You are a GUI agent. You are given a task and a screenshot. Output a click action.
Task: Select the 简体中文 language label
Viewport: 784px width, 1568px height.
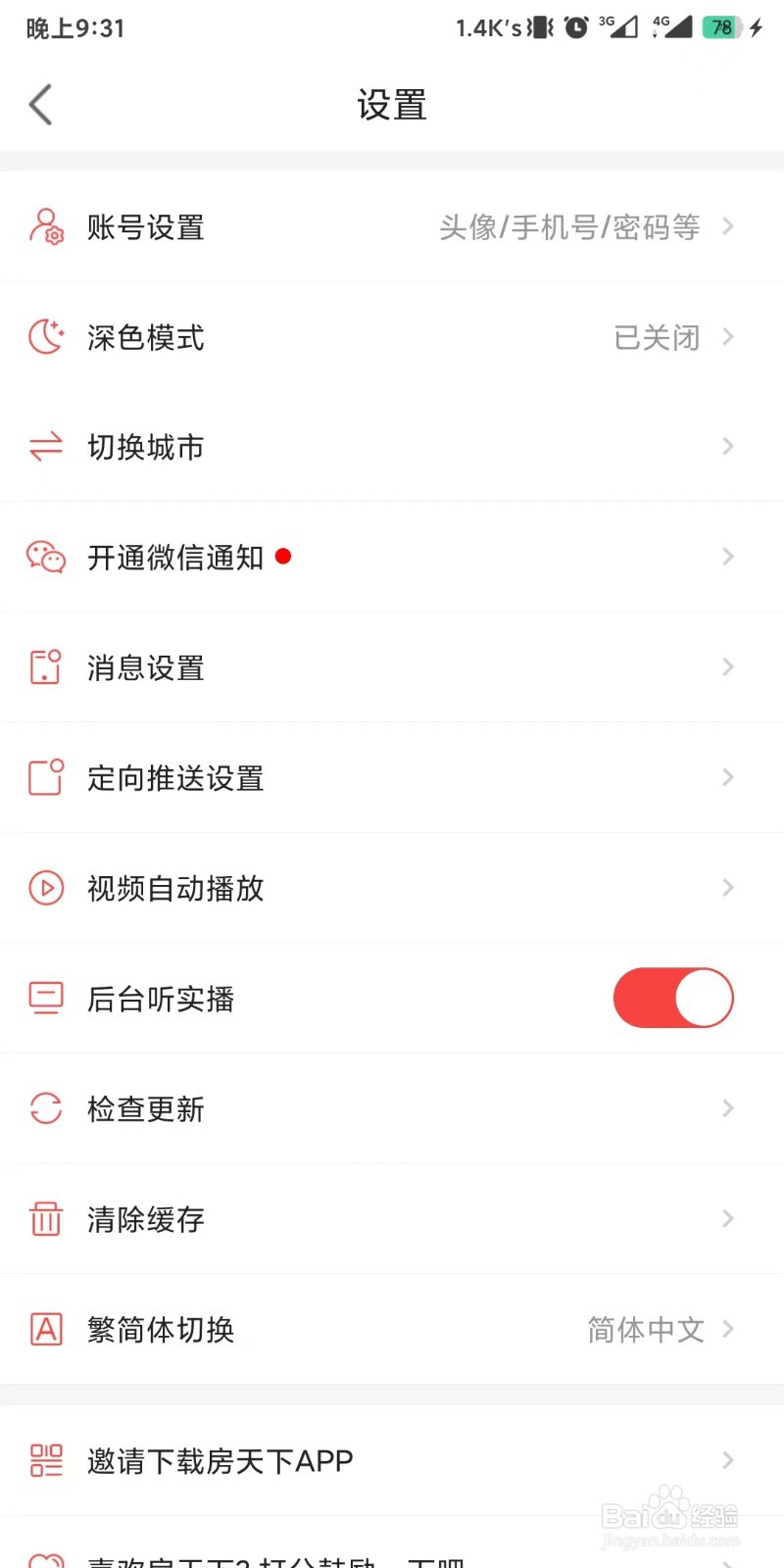(x=644, y=1330)
